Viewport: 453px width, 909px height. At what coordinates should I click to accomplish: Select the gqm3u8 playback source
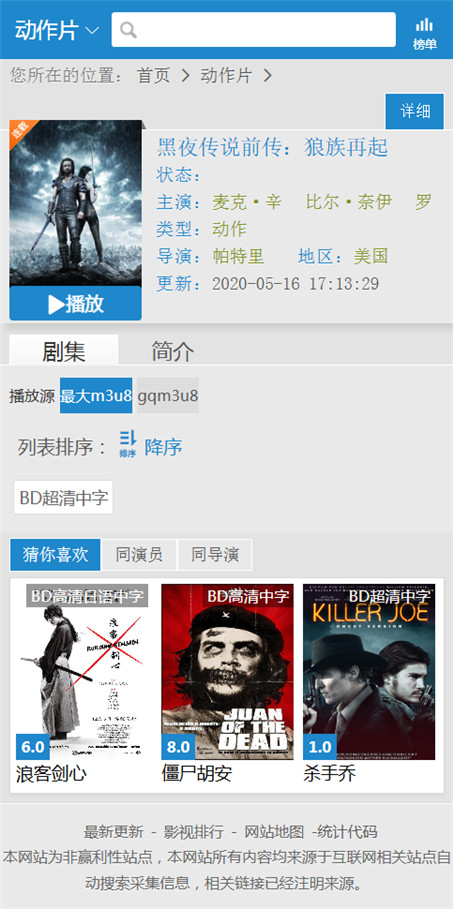pyautogui.click(x=168, y=396)
